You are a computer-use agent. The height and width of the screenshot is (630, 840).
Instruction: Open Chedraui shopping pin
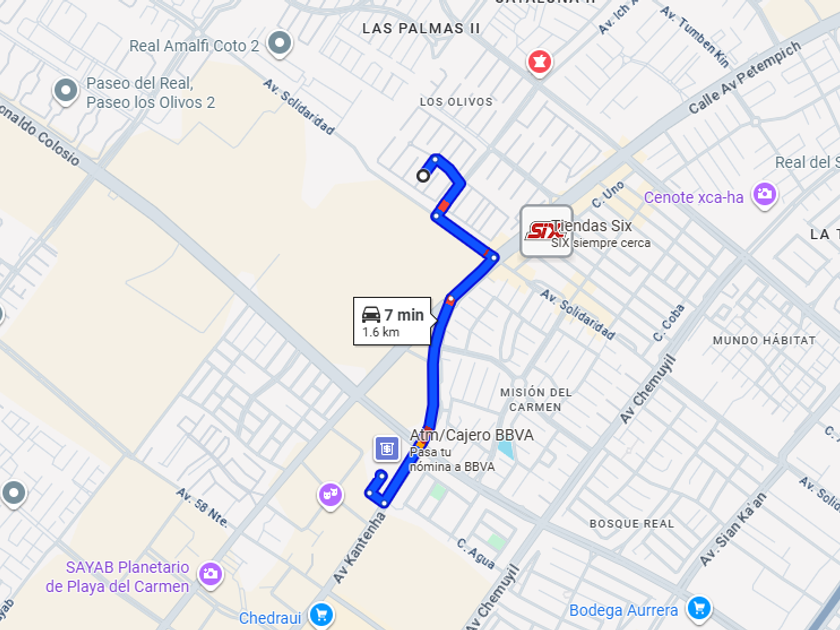pos(320,613)
